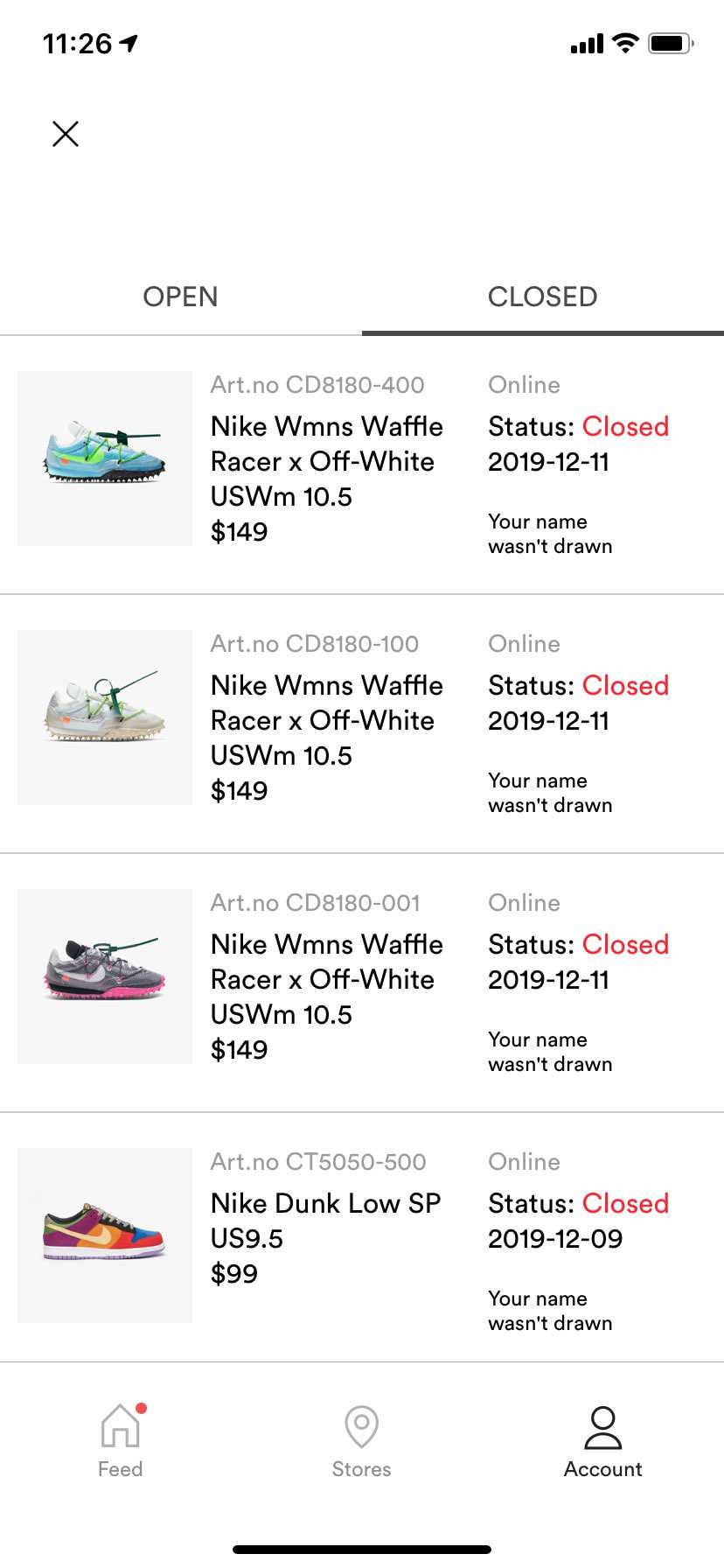Switch to the OPEN tab
This screenshot has width=724, height=1568.
pyautogui.click(x=181, y=297)
